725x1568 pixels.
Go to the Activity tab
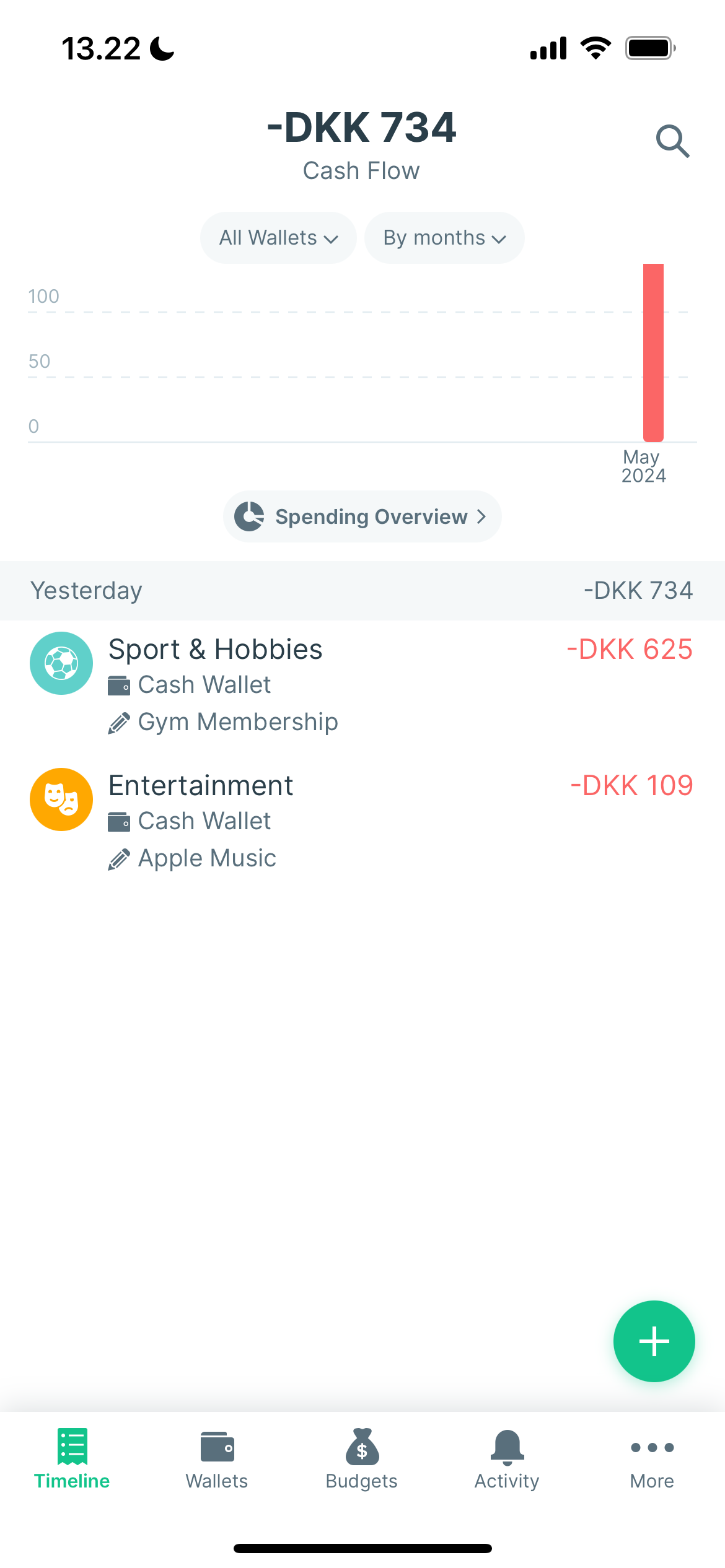point(507,1459)
